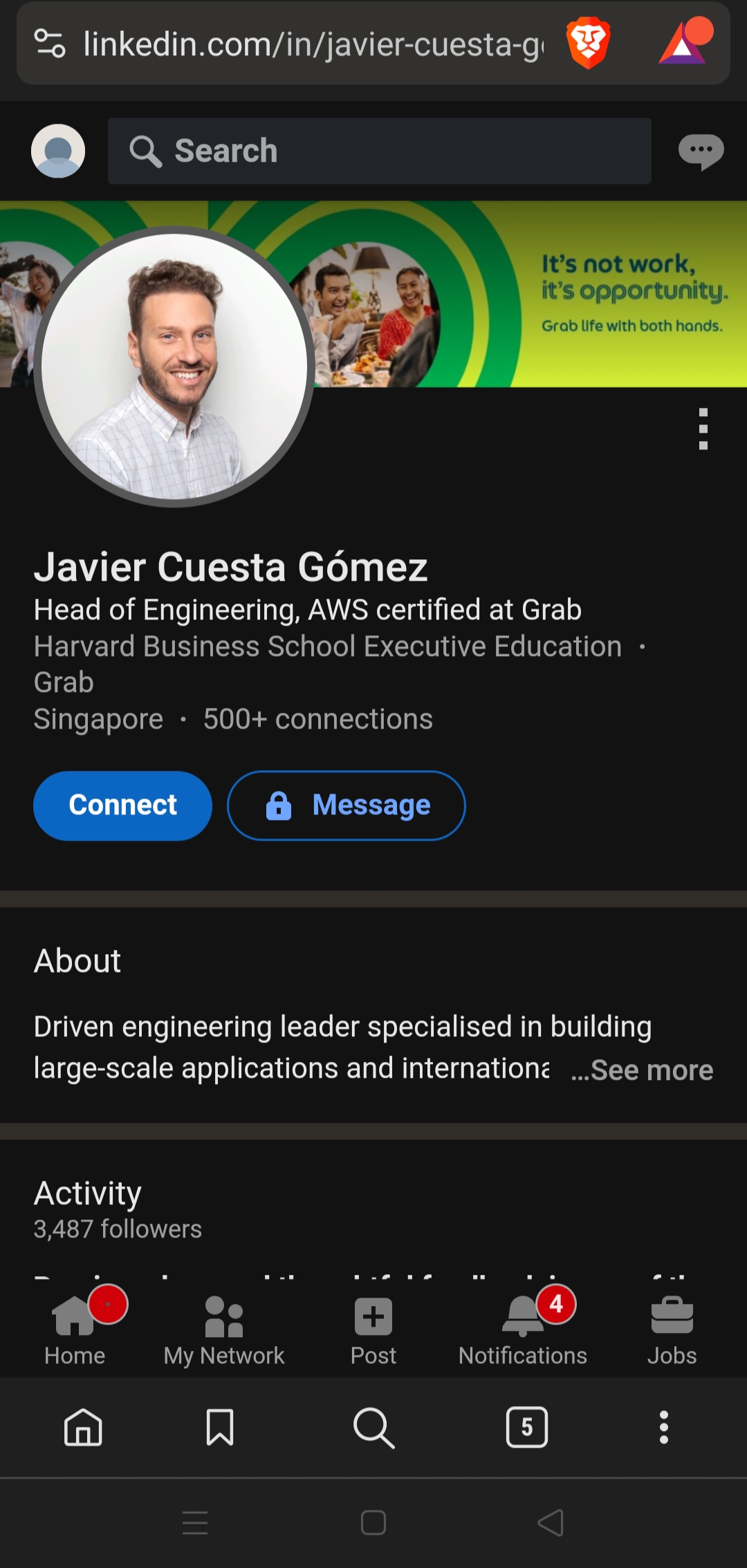The height and width of the screenshot is (1568, 747).
Task: Open the browser's three-dot menu
Action: (664, 1428)
